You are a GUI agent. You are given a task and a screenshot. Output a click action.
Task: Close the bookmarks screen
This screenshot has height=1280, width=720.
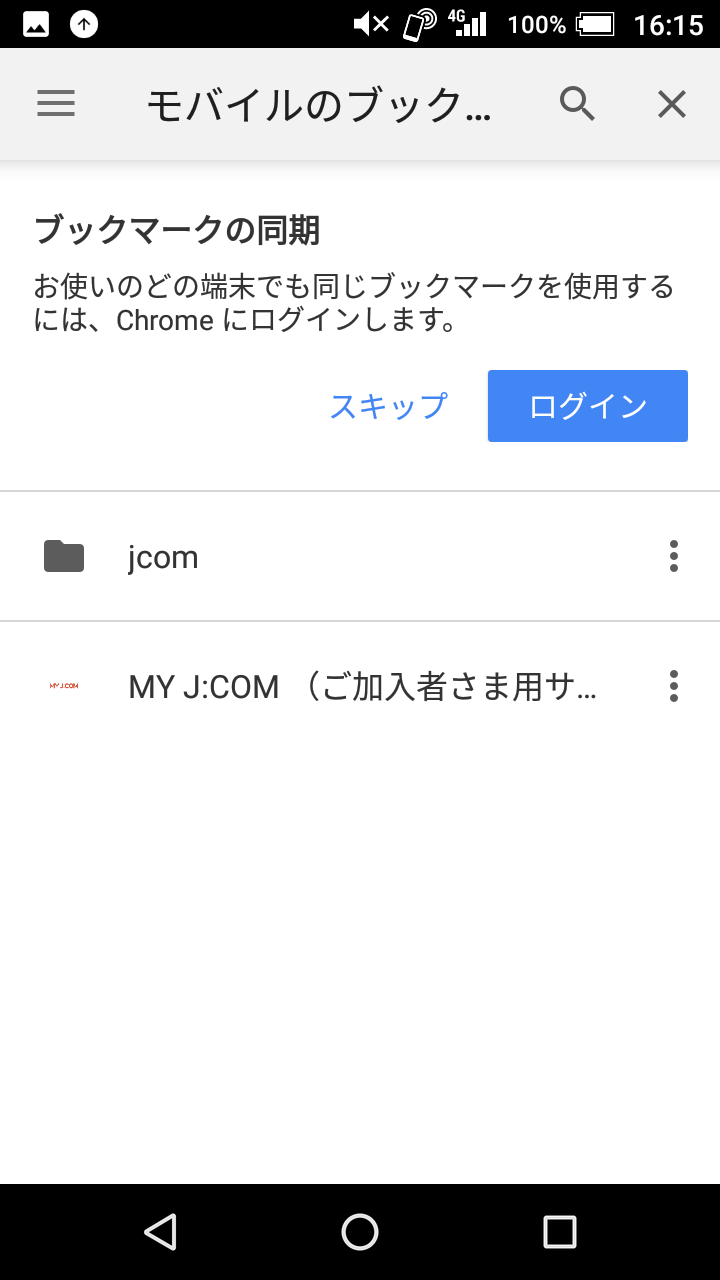(x=672, y=104)
